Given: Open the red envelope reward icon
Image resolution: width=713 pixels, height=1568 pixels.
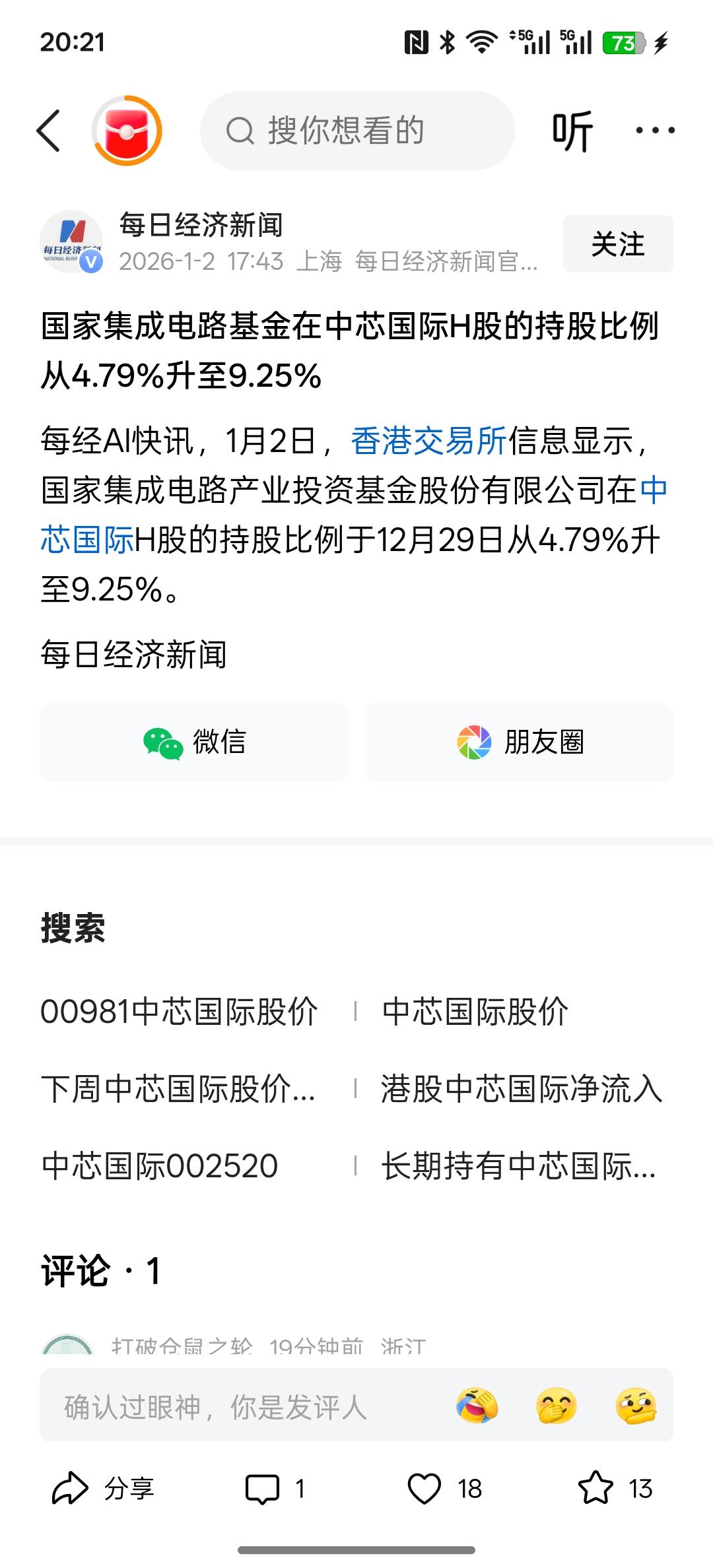Looking at the screenshot, I should [127, 131].
